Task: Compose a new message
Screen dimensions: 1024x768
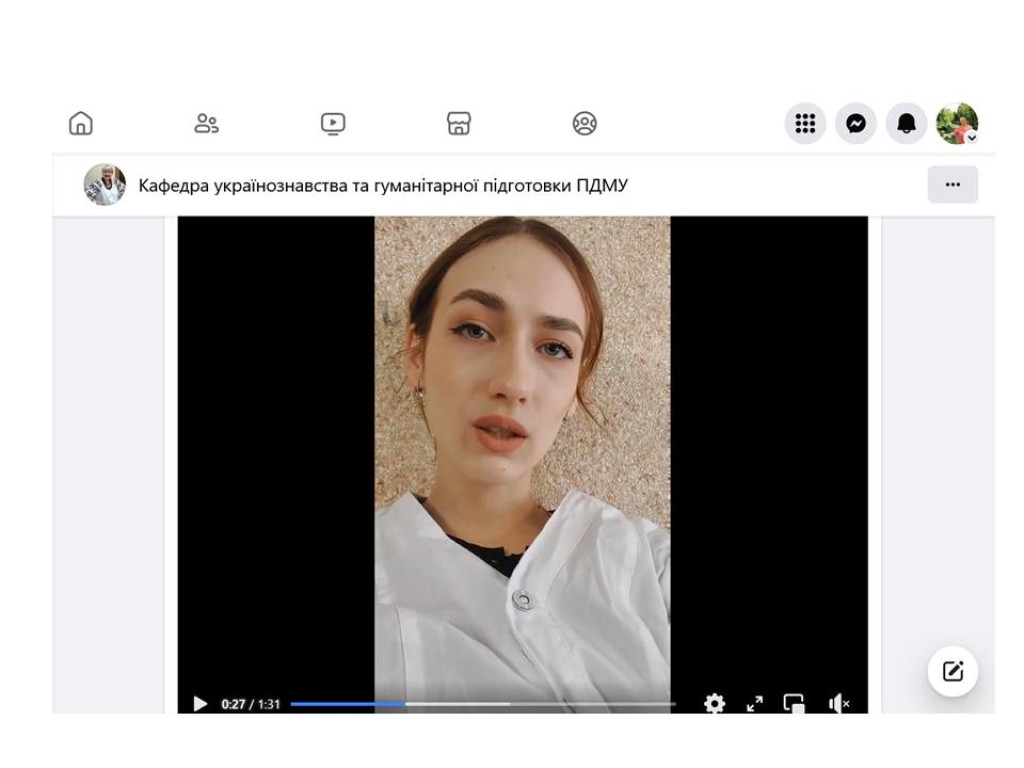Action: click(x=952, y=672)
